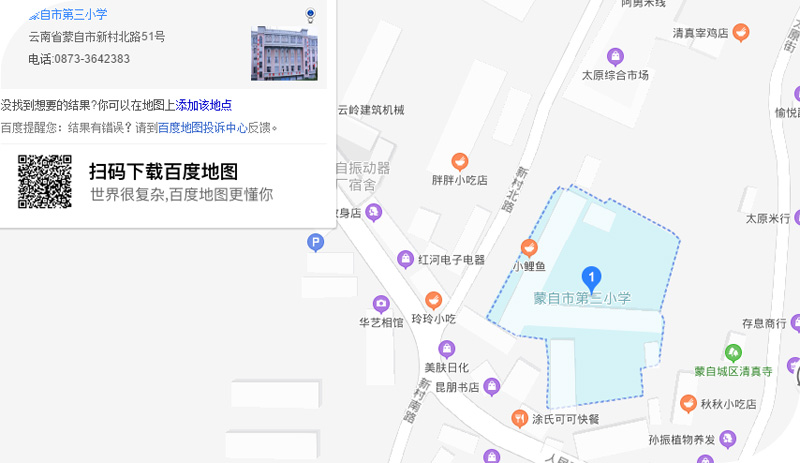Open the 玲玲小吃 place marker
Viewport: 800px width, 463px height.
point(433,299)
